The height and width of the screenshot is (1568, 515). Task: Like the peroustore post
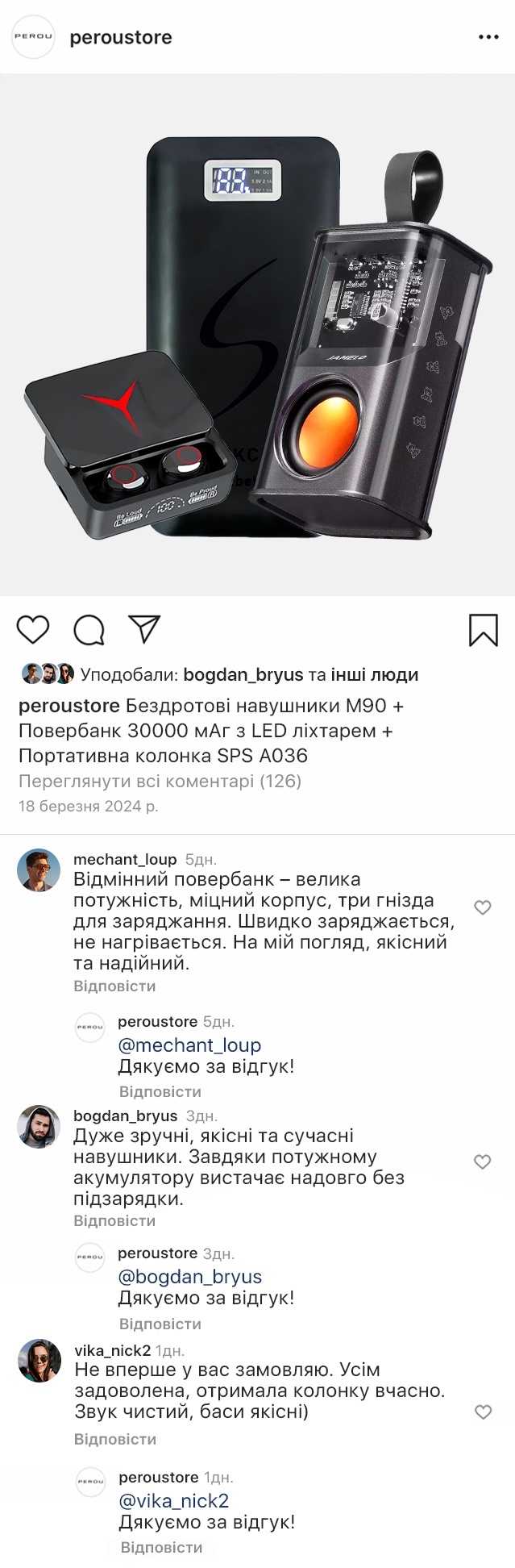[33, 630]
